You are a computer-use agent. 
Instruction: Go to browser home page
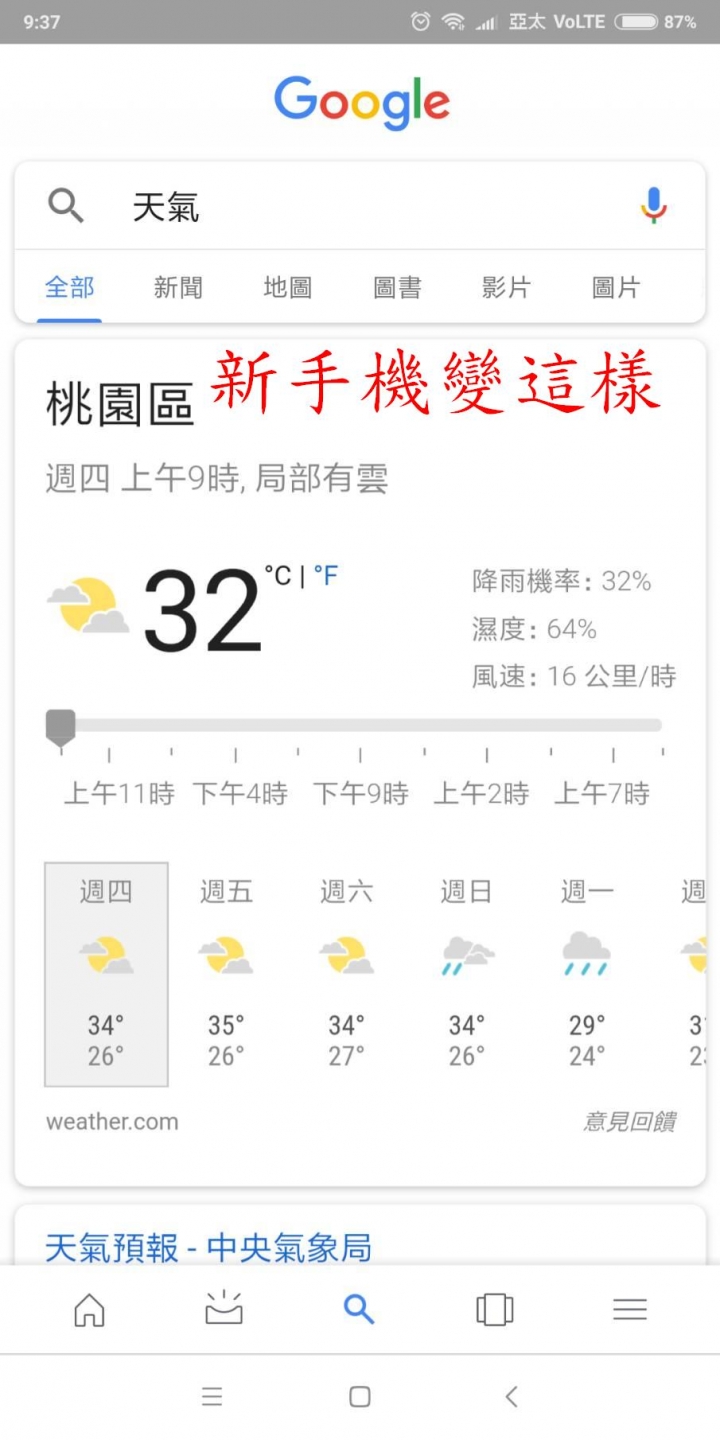(89, 1310)
